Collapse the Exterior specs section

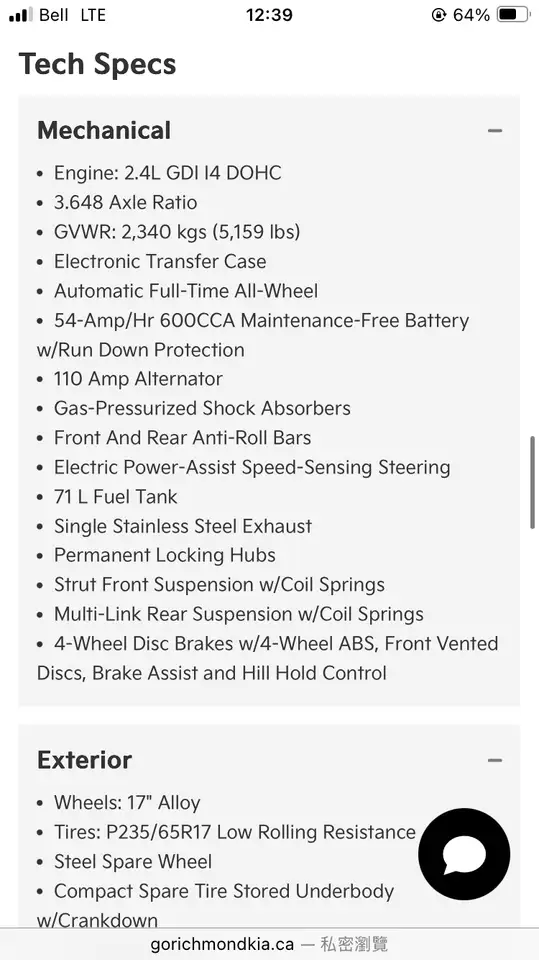495,760
